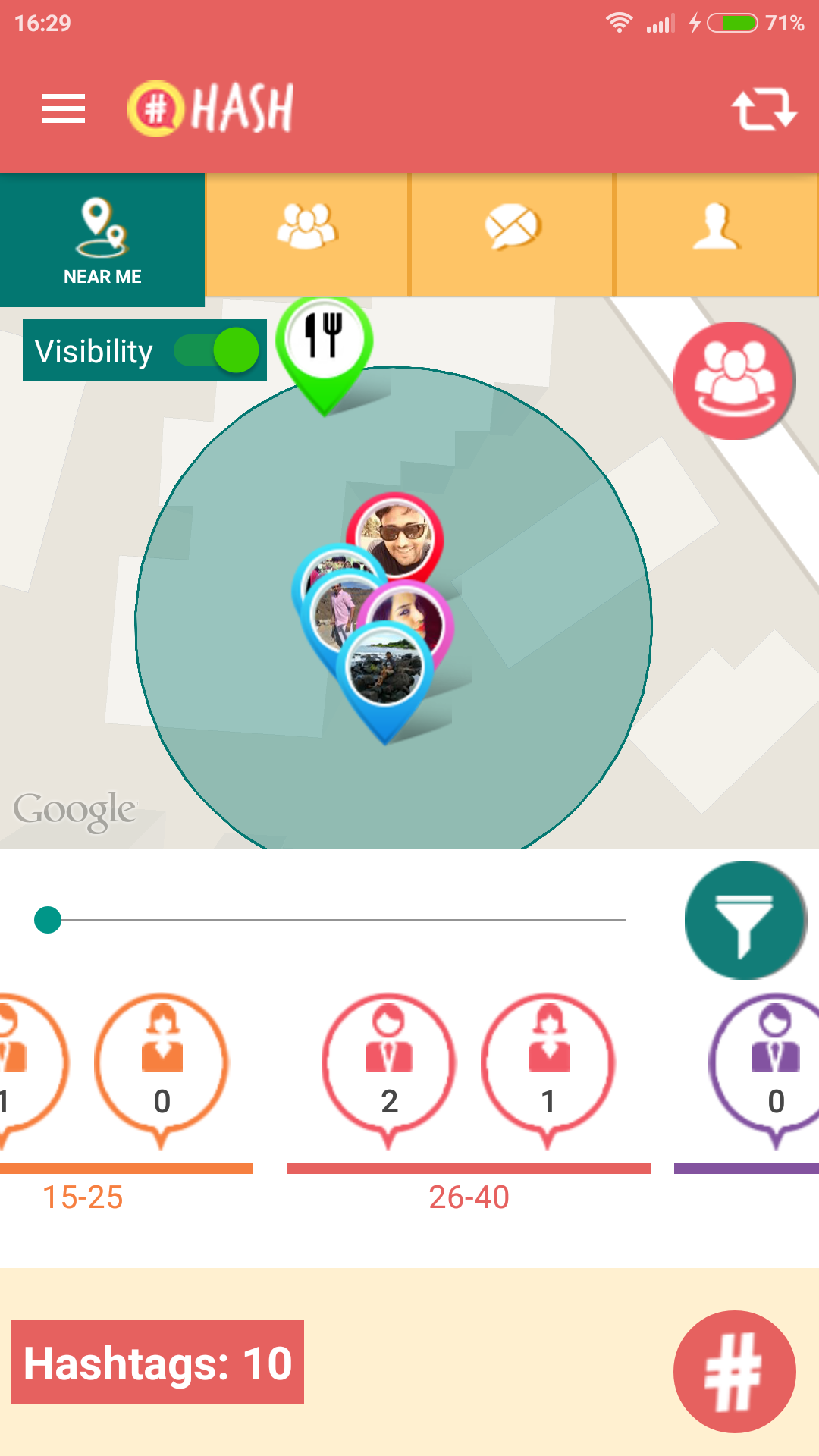Select 26-40 male bubble showing 2
This screenshot has width=819, height=1456.
389,1071
